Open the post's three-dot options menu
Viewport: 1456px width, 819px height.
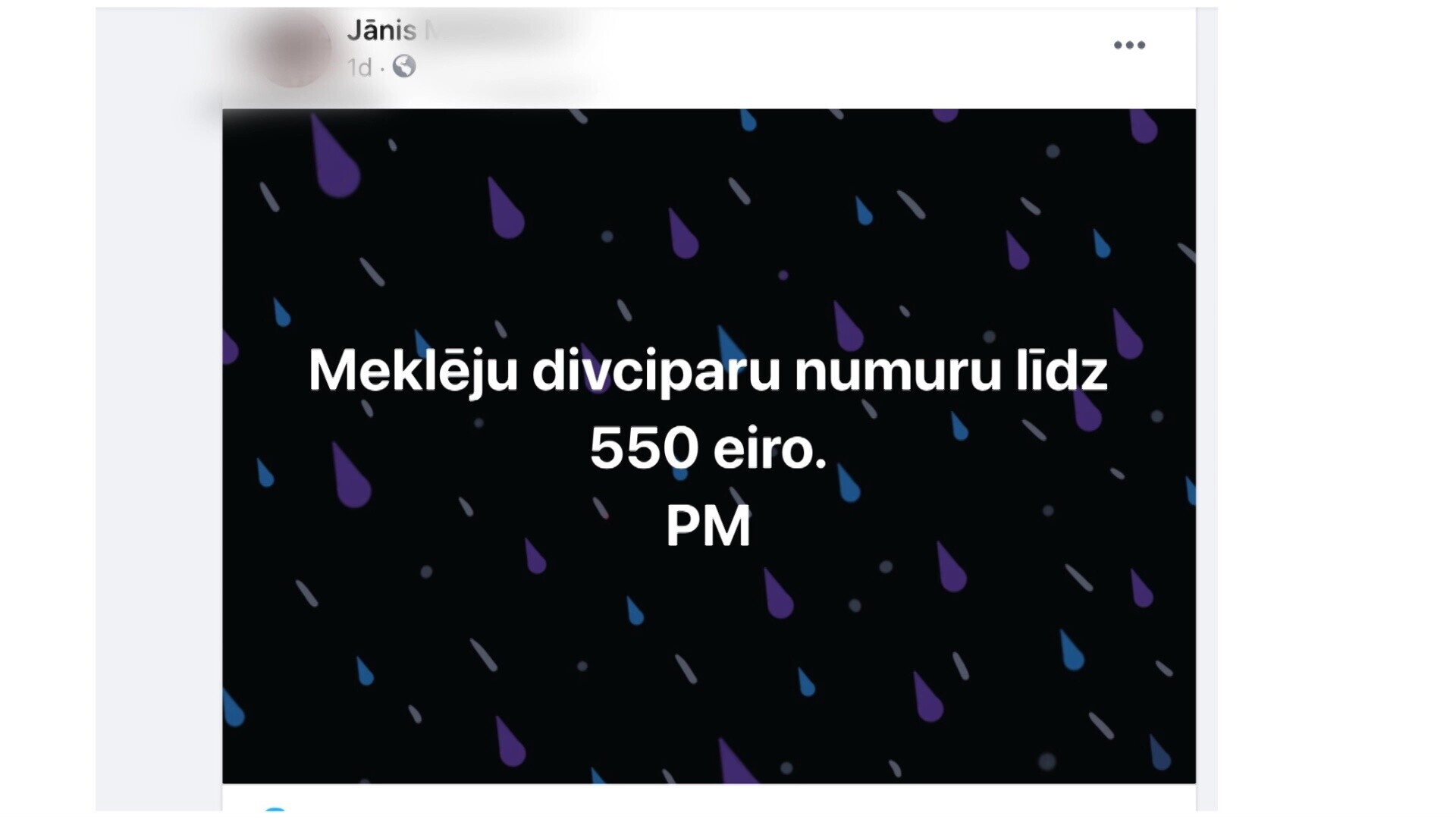[1129, 45]
